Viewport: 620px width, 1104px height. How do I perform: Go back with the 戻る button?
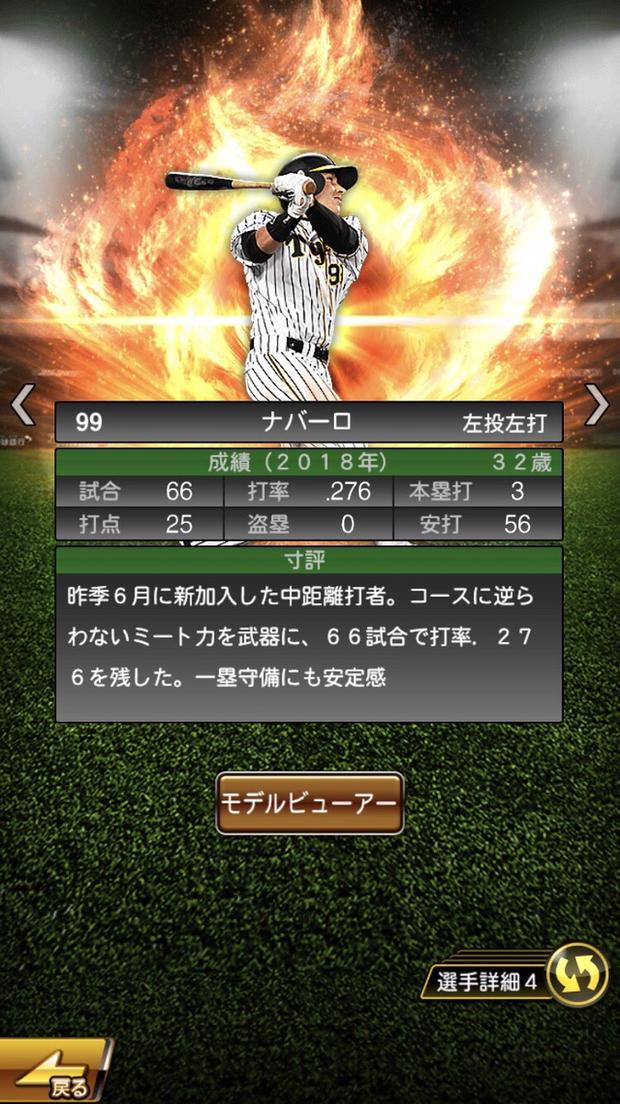[55, 1074]
